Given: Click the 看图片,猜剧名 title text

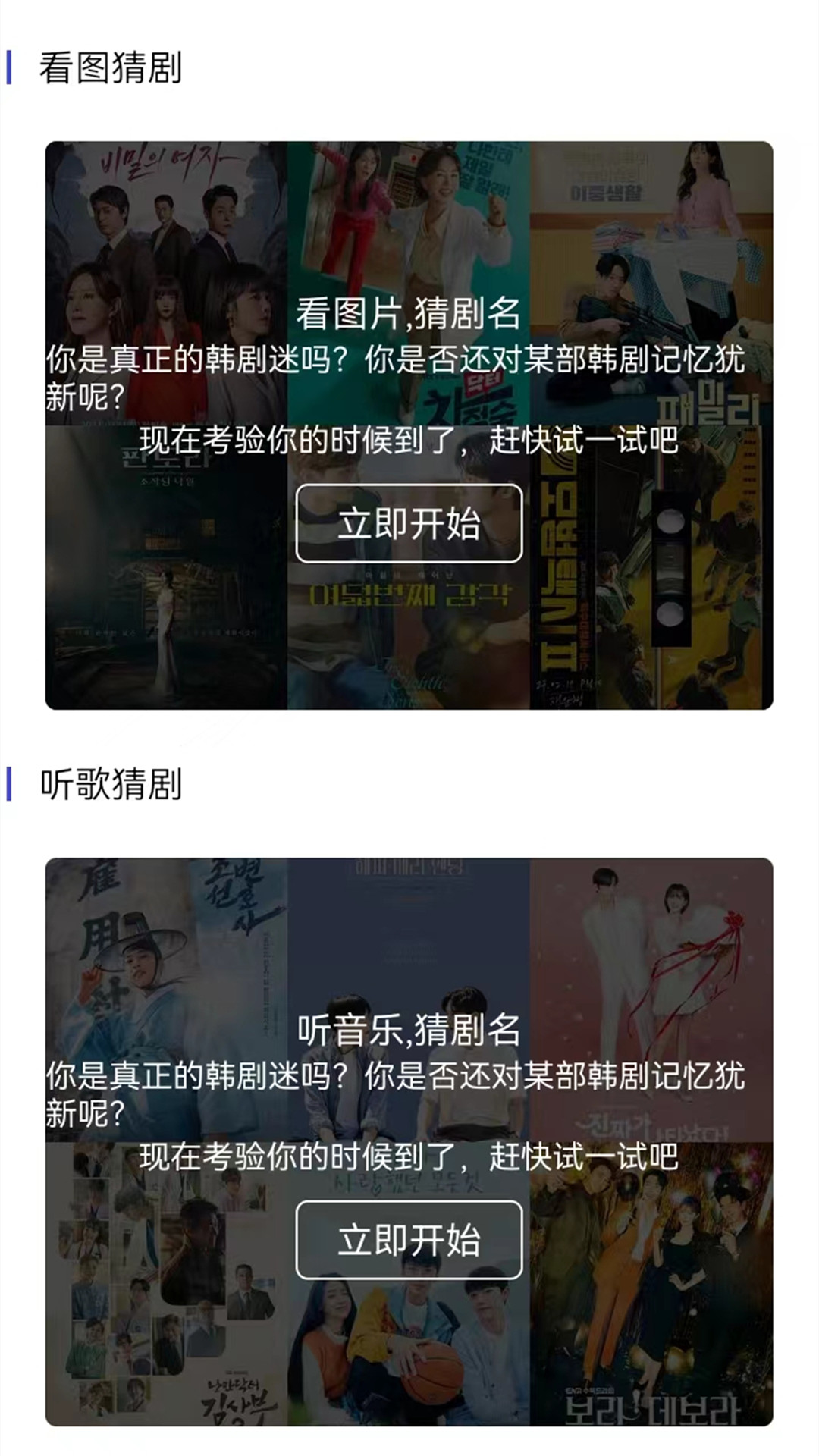Looking at the screenshot, I should click(409, 311).
